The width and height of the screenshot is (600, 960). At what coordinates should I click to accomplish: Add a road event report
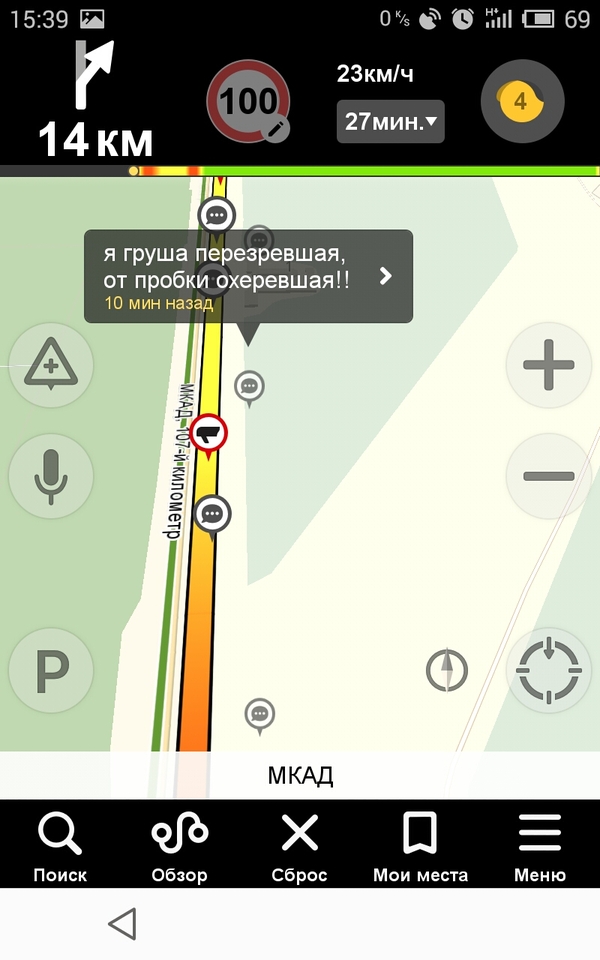click(x=51, y=366)
